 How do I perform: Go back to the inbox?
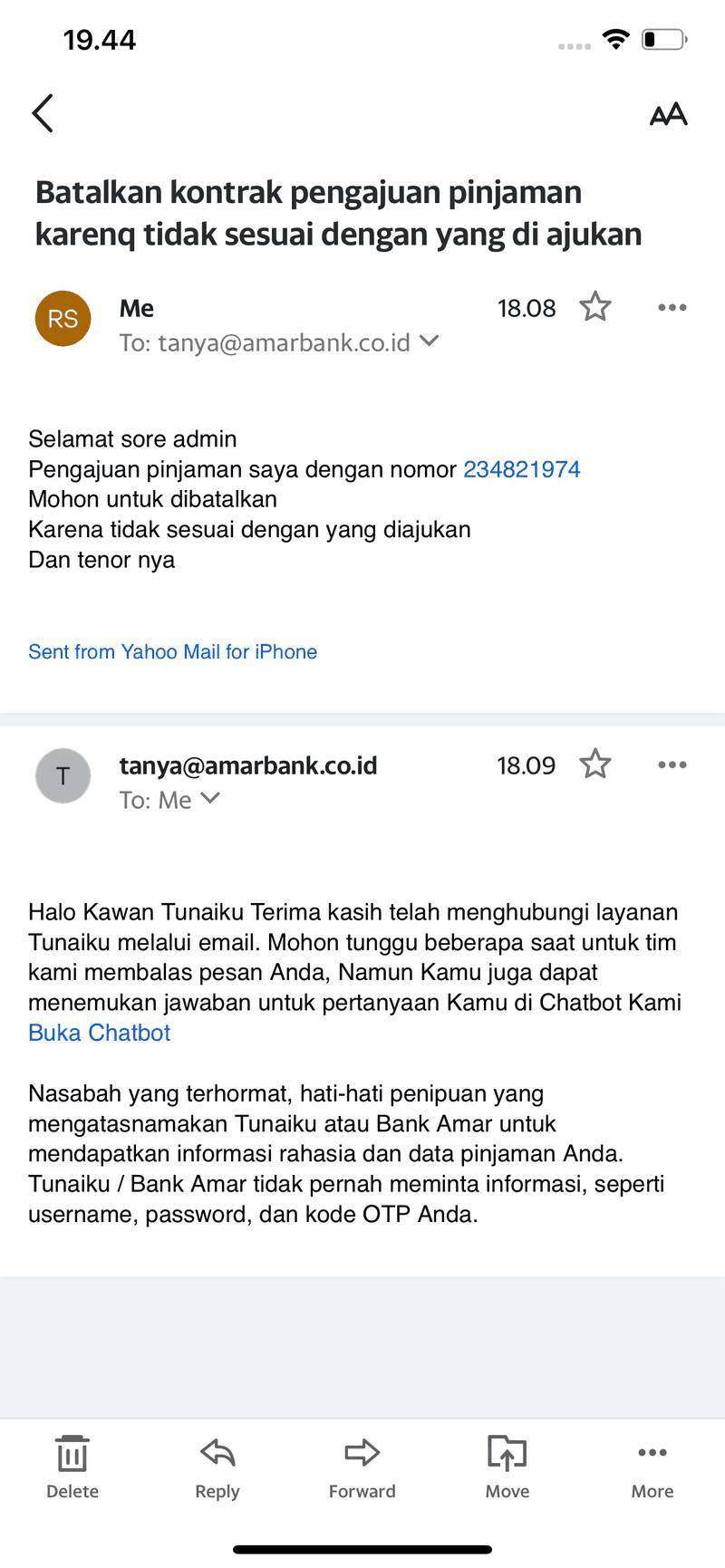tap(43, 113)
